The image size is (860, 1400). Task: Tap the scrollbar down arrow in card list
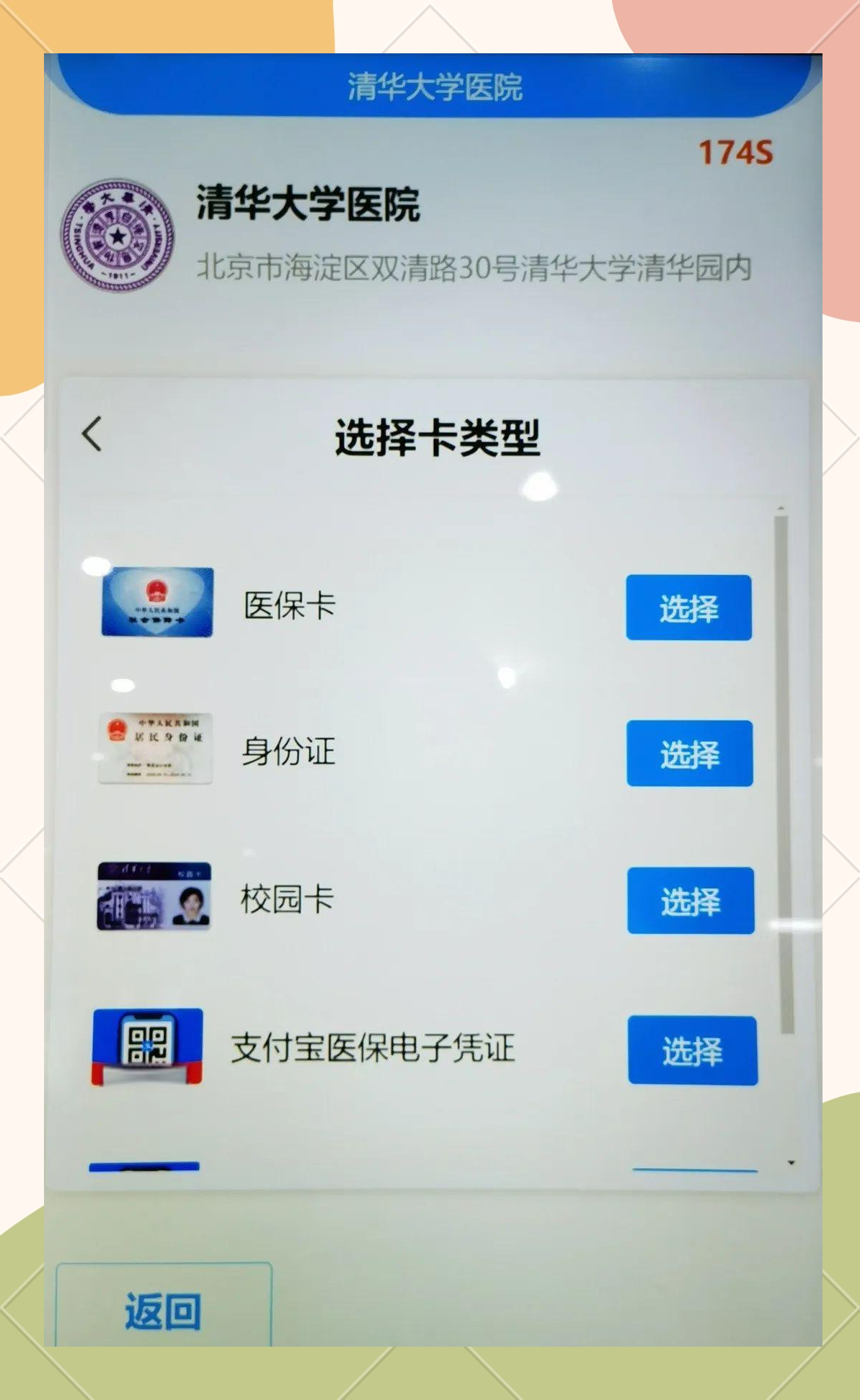(x=791, y=1163)
